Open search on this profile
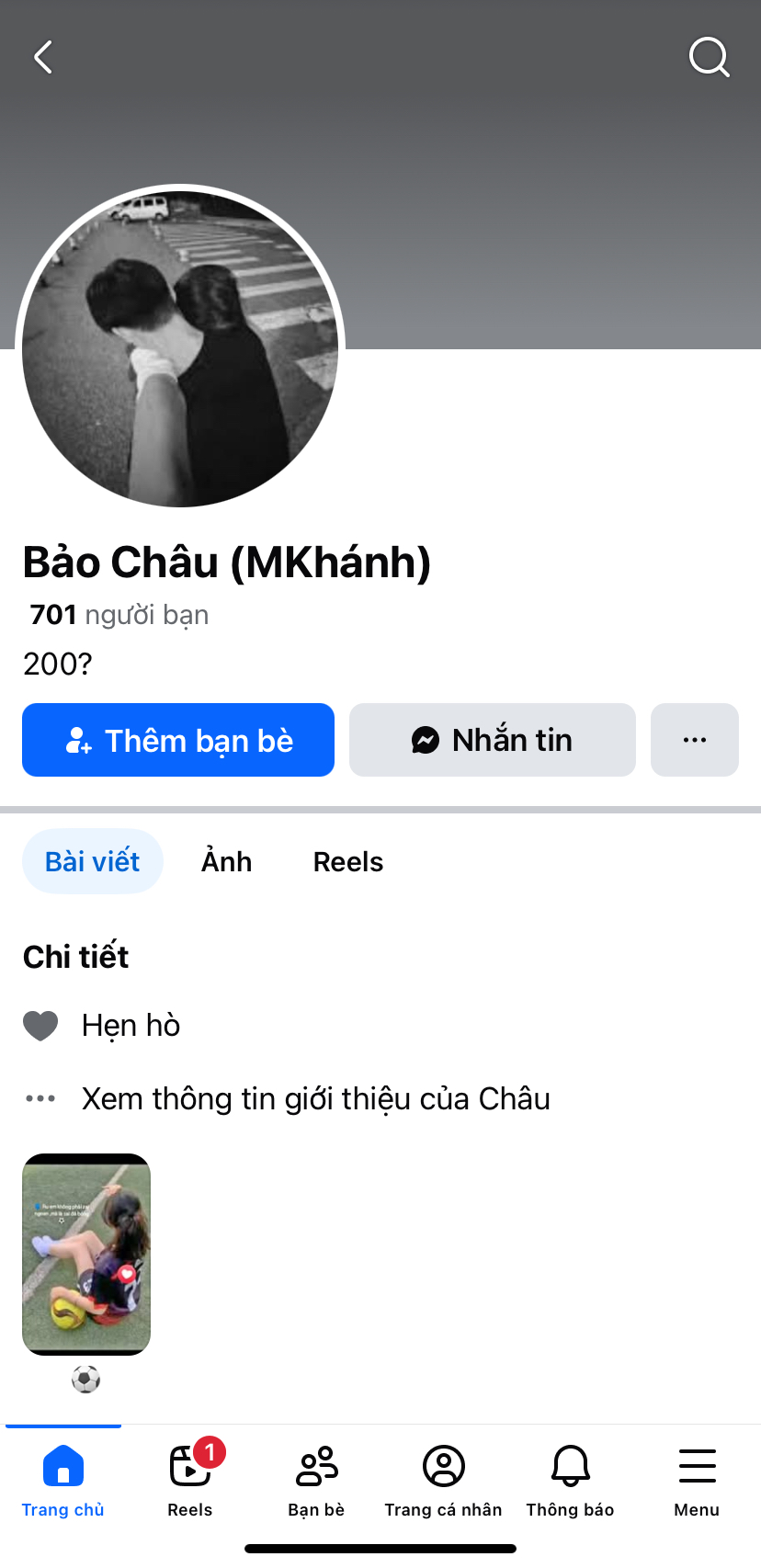 709,57
